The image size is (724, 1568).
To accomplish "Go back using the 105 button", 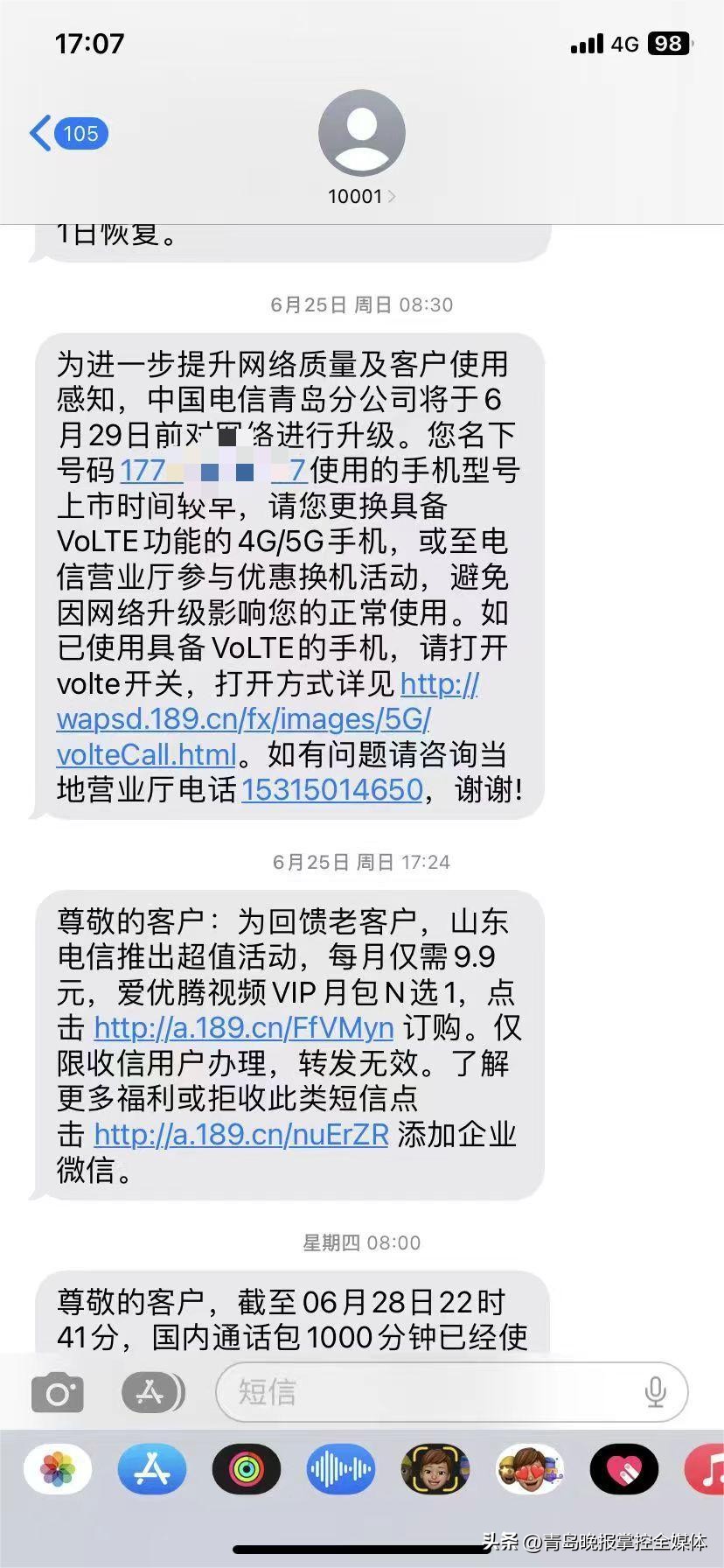I will pos(66,131).
